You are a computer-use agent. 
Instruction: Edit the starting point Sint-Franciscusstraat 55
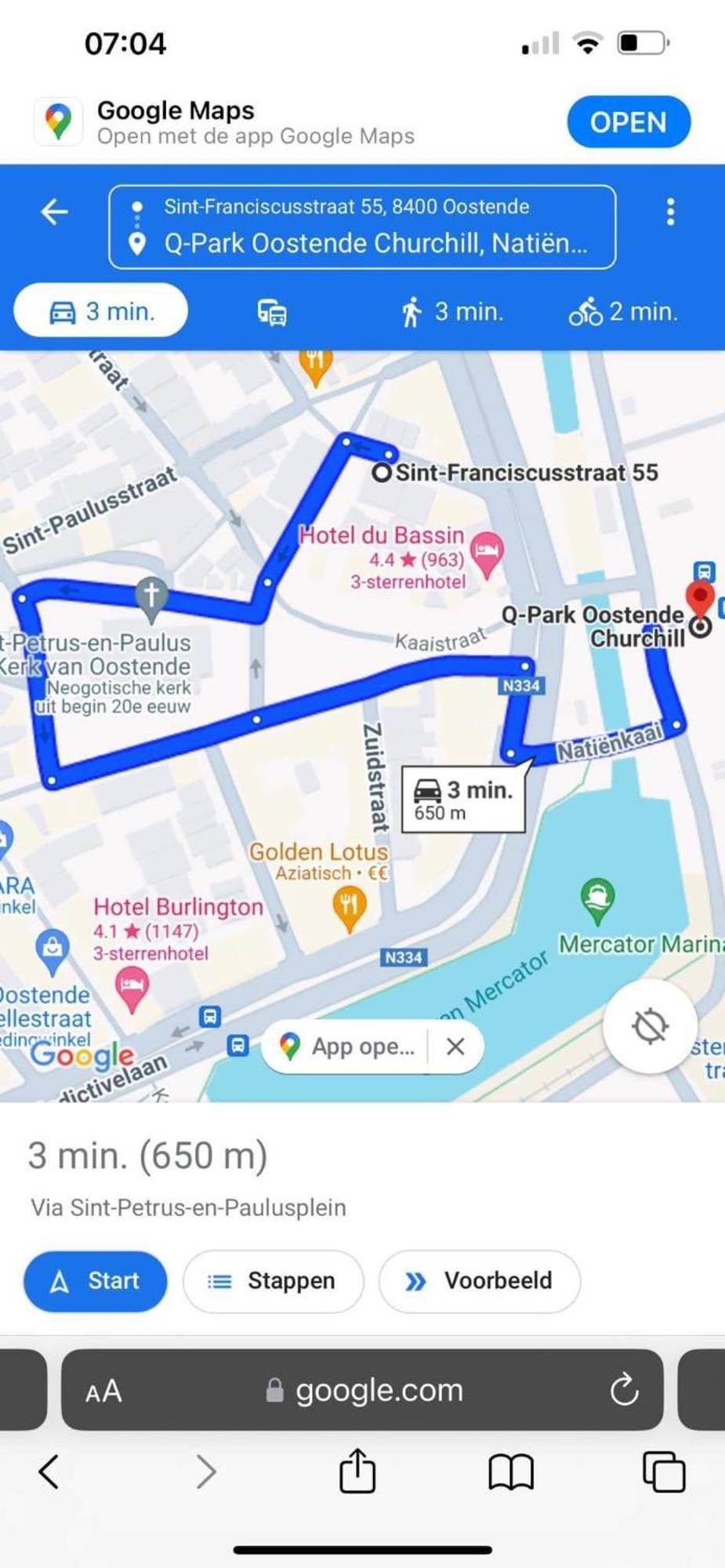tap(346, 207)
